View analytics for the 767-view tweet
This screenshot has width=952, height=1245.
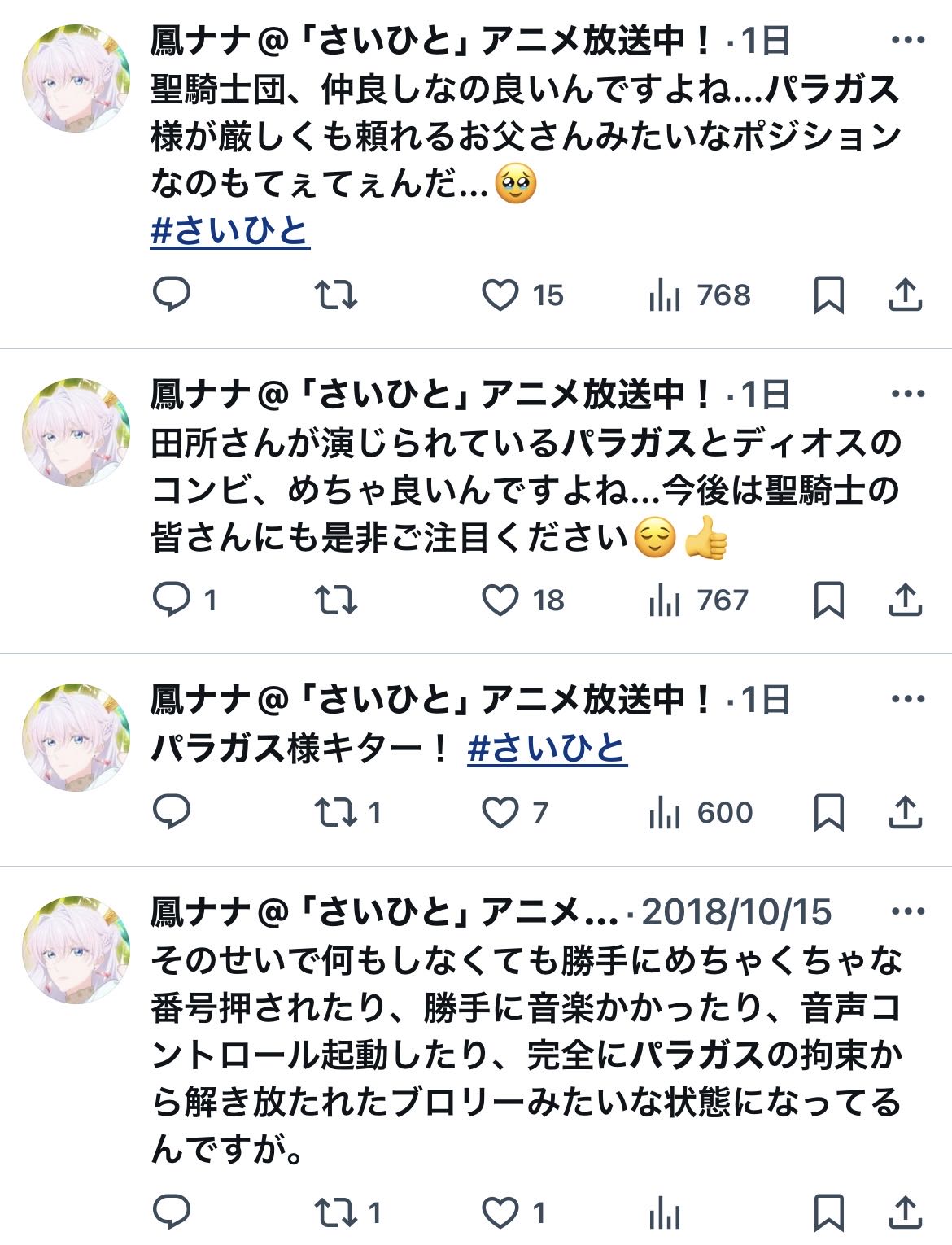(x=698, y=601)
